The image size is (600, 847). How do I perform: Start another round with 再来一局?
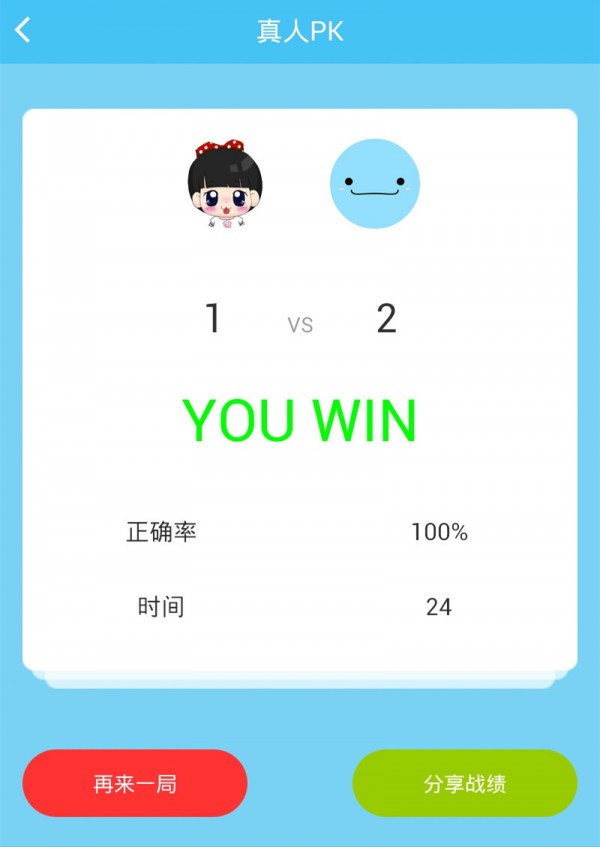pyautogui.click(x=135, y=783)
